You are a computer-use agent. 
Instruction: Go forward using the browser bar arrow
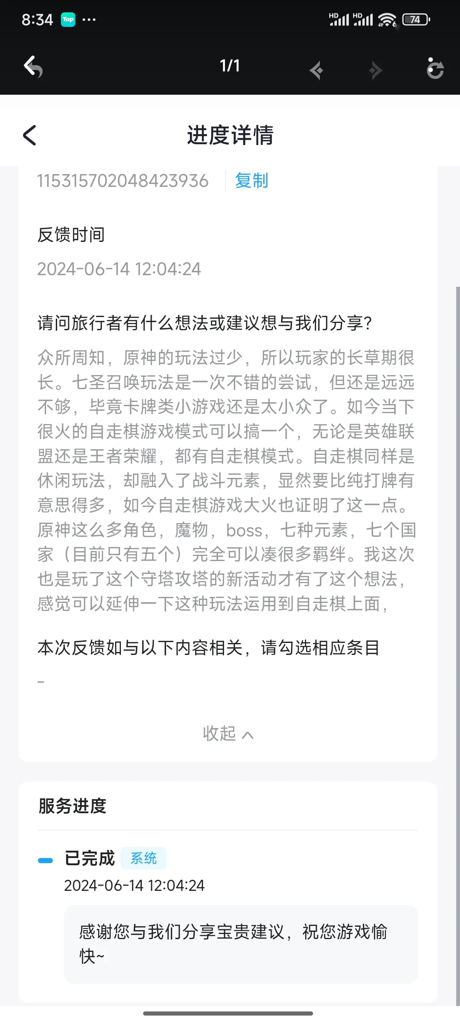376,69
